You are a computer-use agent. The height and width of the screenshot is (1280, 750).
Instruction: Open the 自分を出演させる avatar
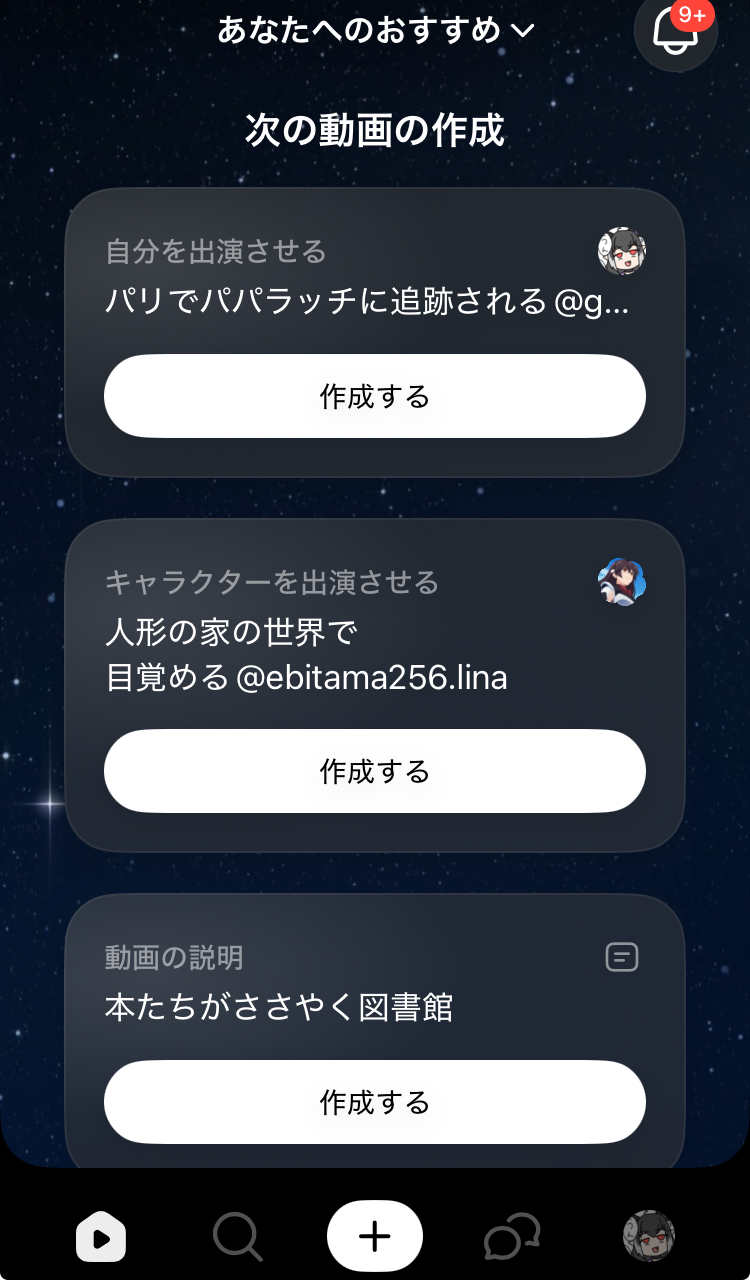pyautogui.click(x=622, y=251)
